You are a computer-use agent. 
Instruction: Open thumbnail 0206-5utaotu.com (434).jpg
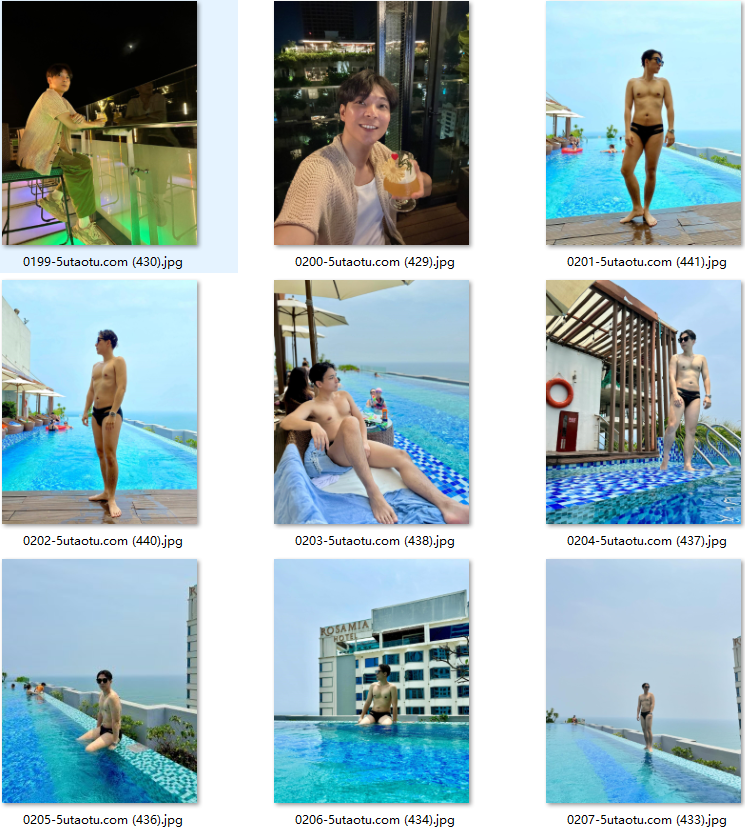tap(371, 681)
